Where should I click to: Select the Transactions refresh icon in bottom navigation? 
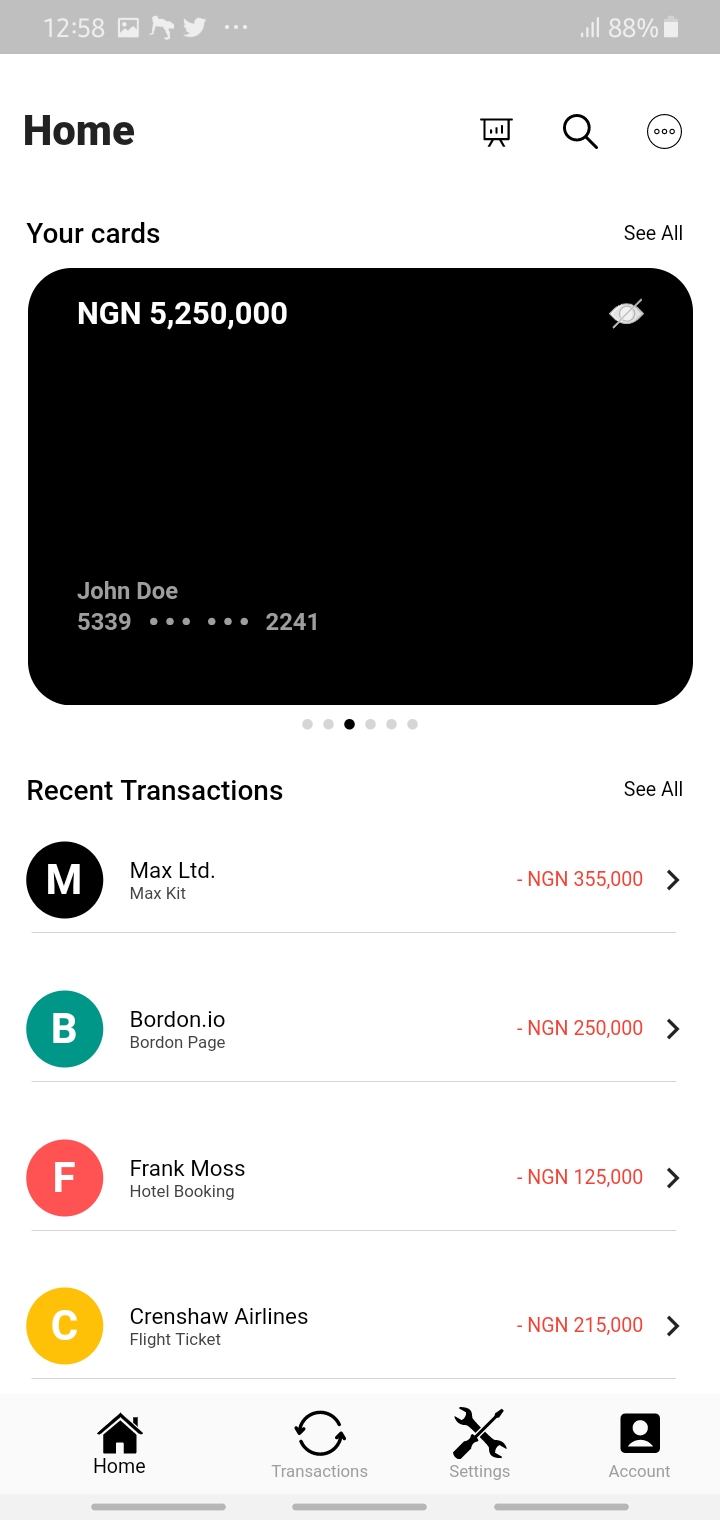pyautogui.click(x=319, y=1433)
